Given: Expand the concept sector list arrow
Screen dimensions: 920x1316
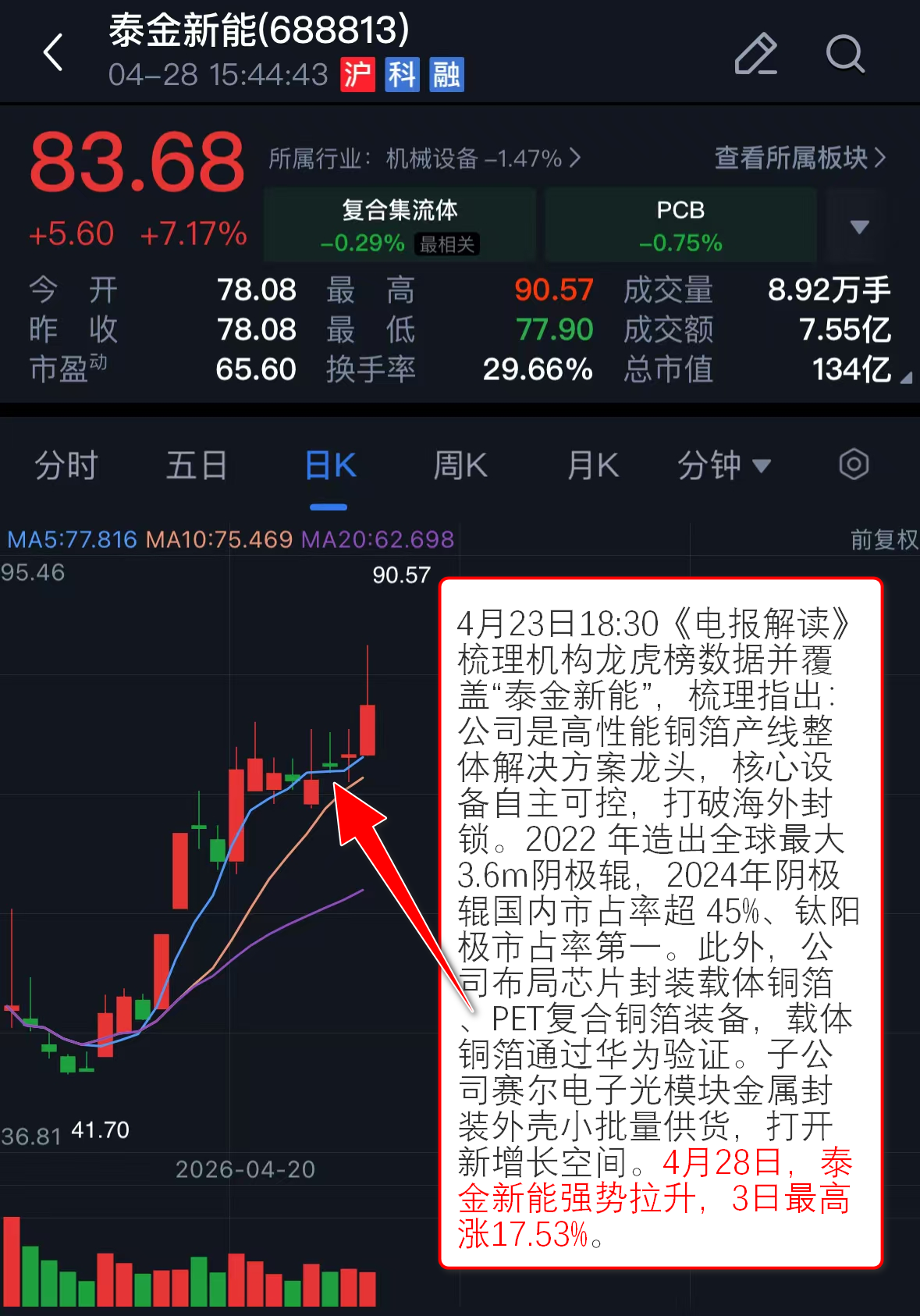Looking at the screenshot, I should (x=859, y=226).
